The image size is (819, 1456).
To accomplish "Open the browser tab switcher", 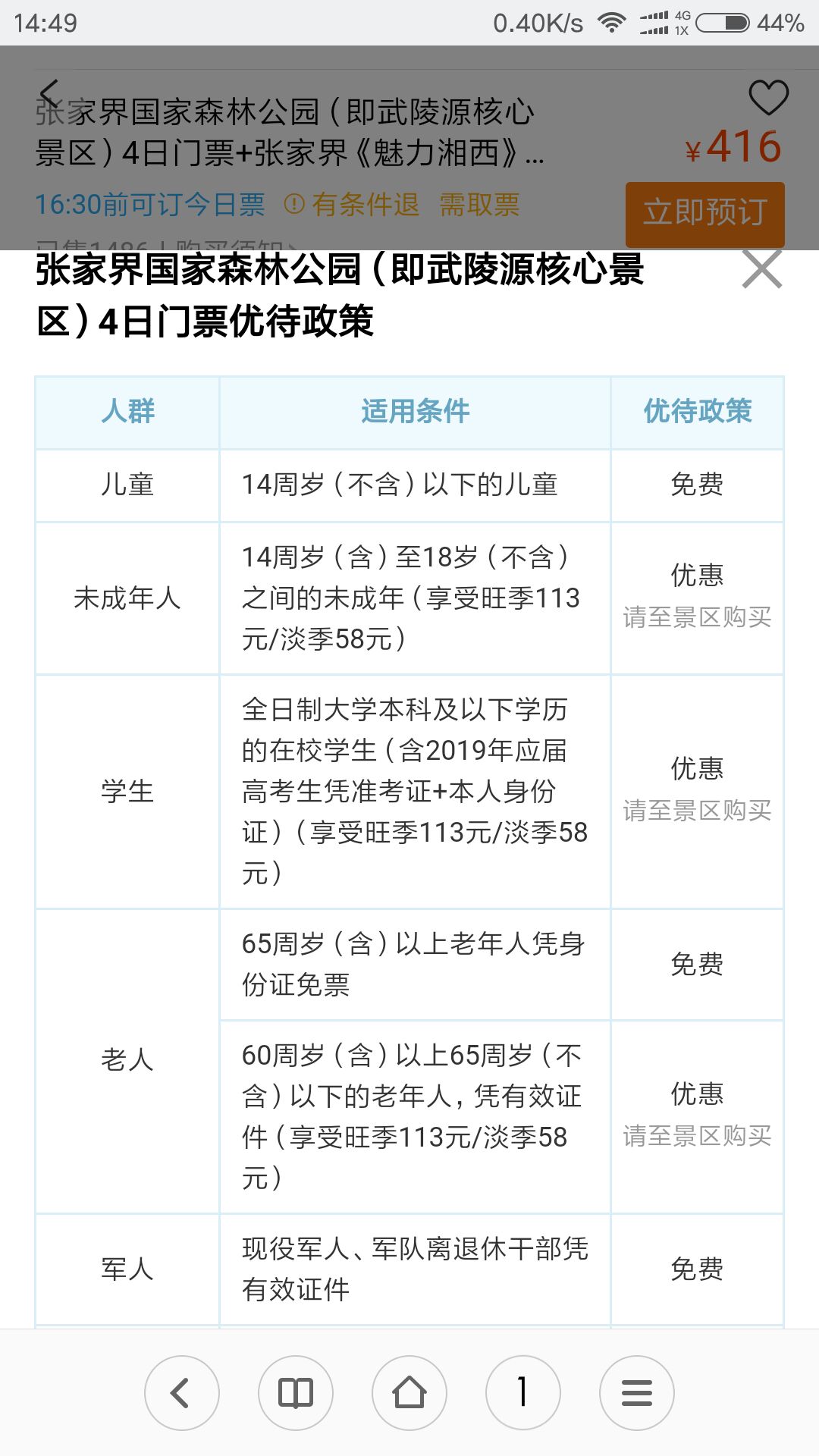I will coord(523,1393).
